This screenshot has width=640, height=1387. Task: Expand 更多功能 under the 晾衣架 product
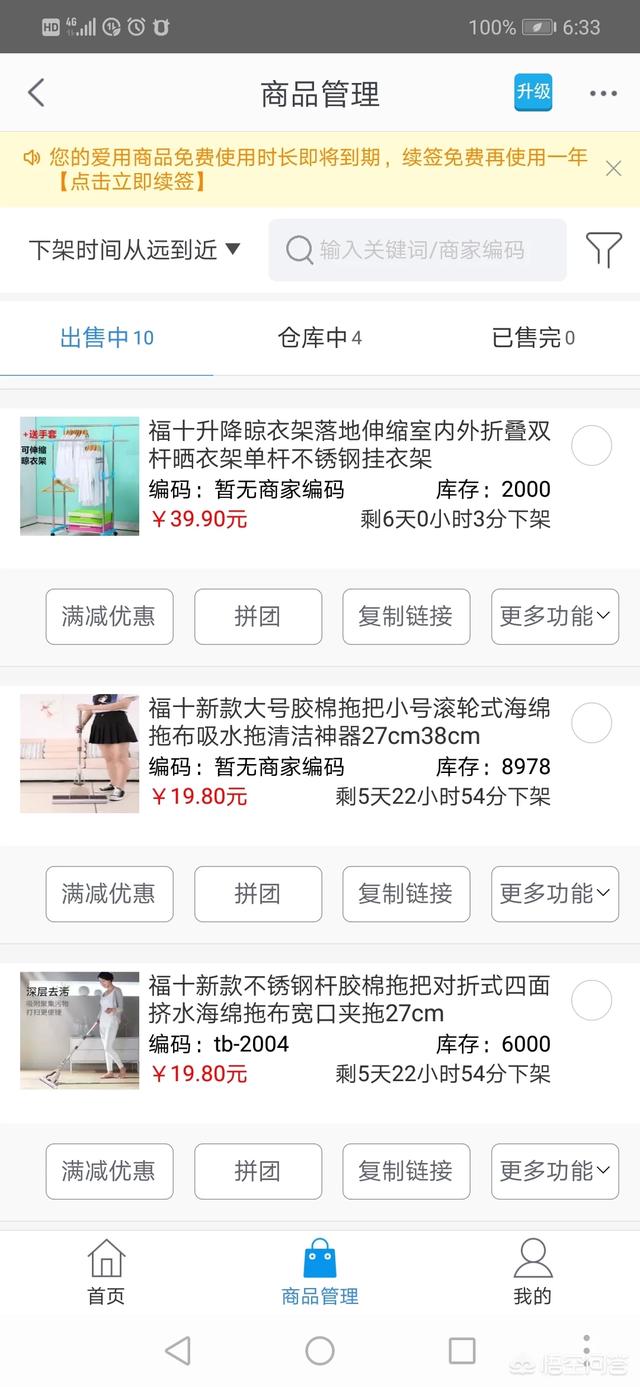[554, 616]
